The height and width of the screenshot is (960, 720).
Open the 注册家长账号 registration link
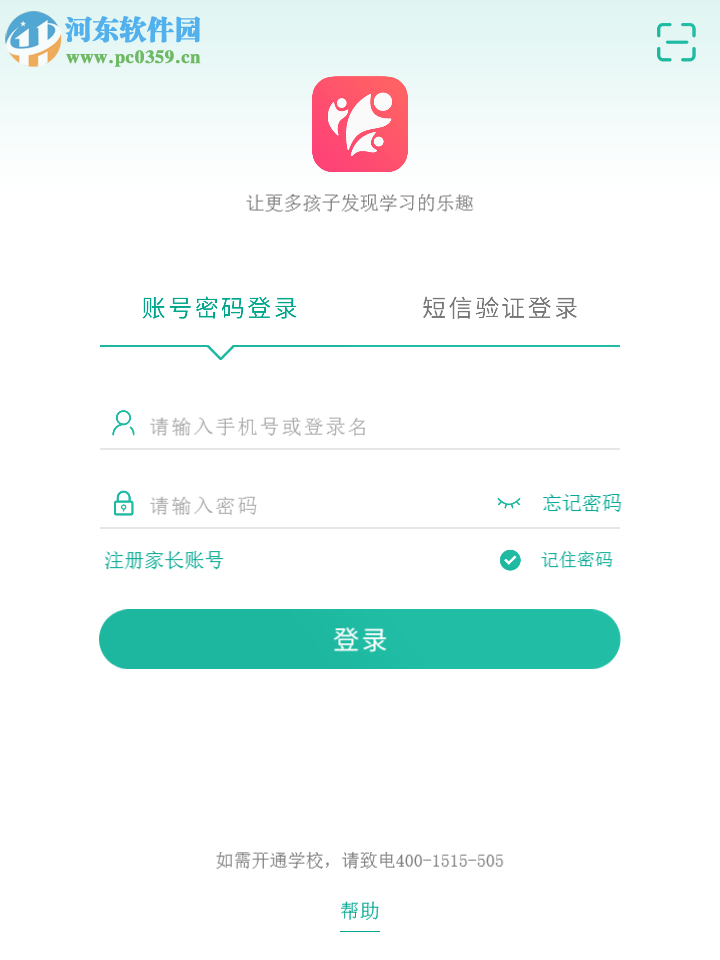coord(163,560)
